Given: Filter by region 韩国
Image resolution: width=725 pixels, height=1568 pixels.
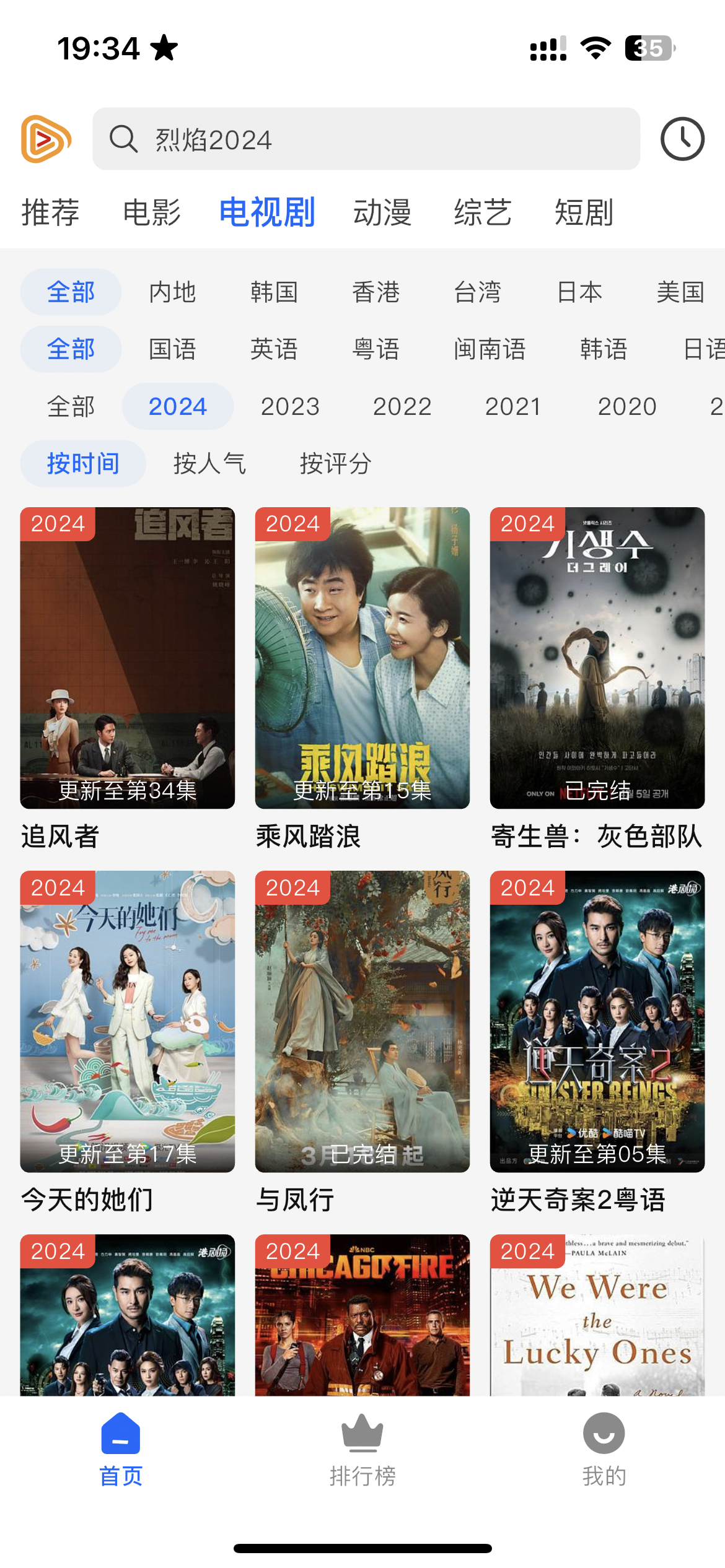Looking at the screenshot, I should coord(274,292).
